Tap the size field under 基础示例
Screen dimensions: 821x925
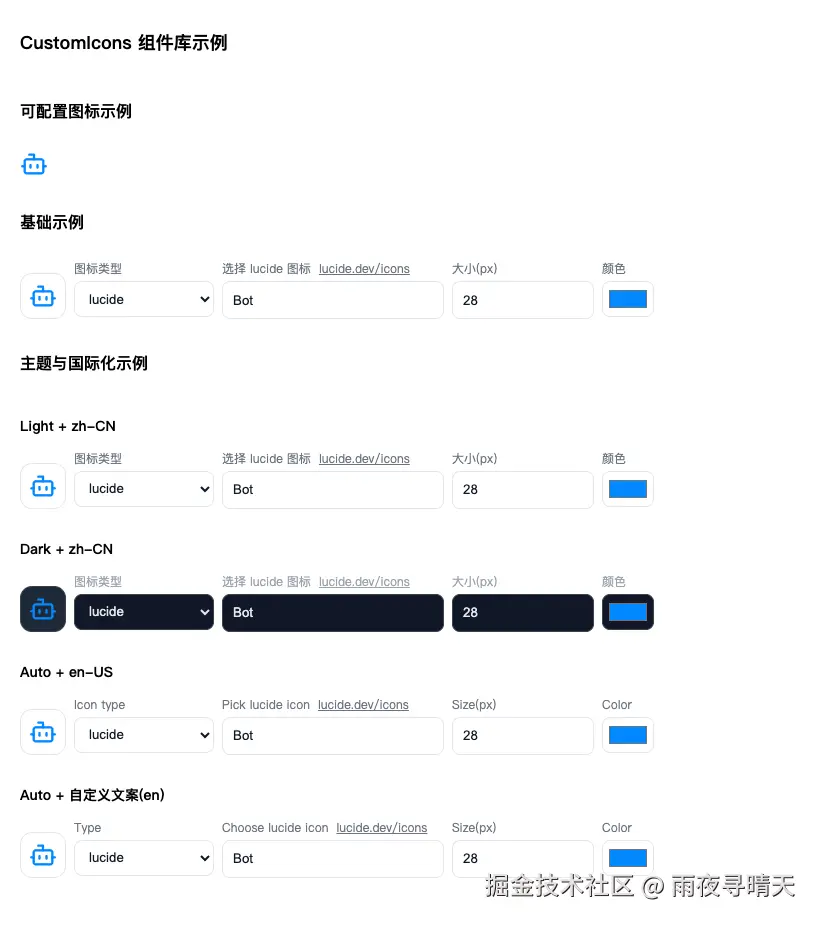point(522,300)
